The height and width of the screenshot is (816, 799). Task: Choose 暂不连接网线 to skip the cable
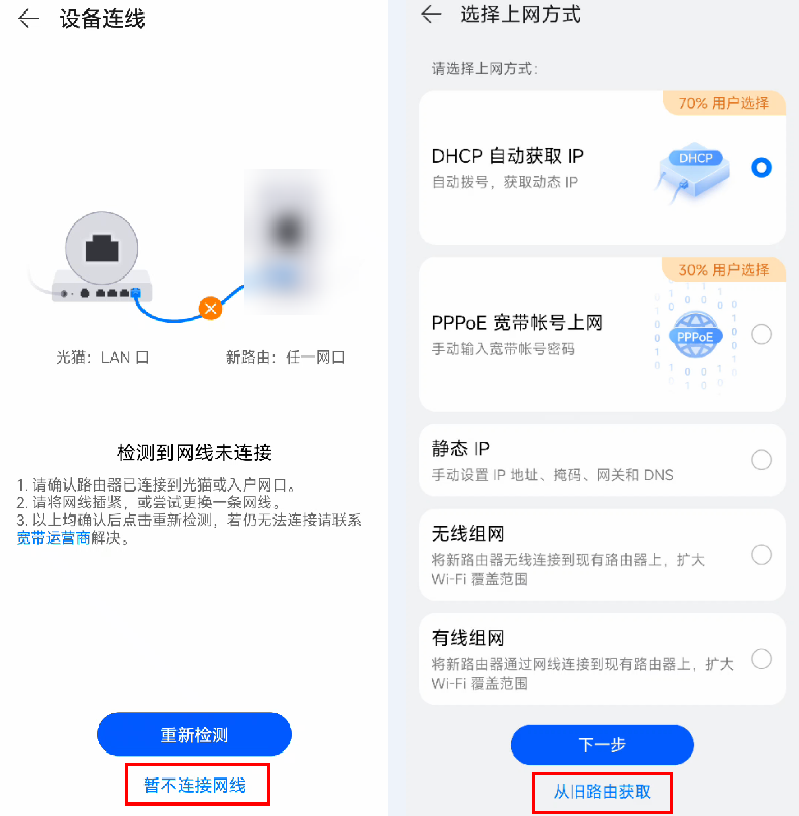pos(196,785)
